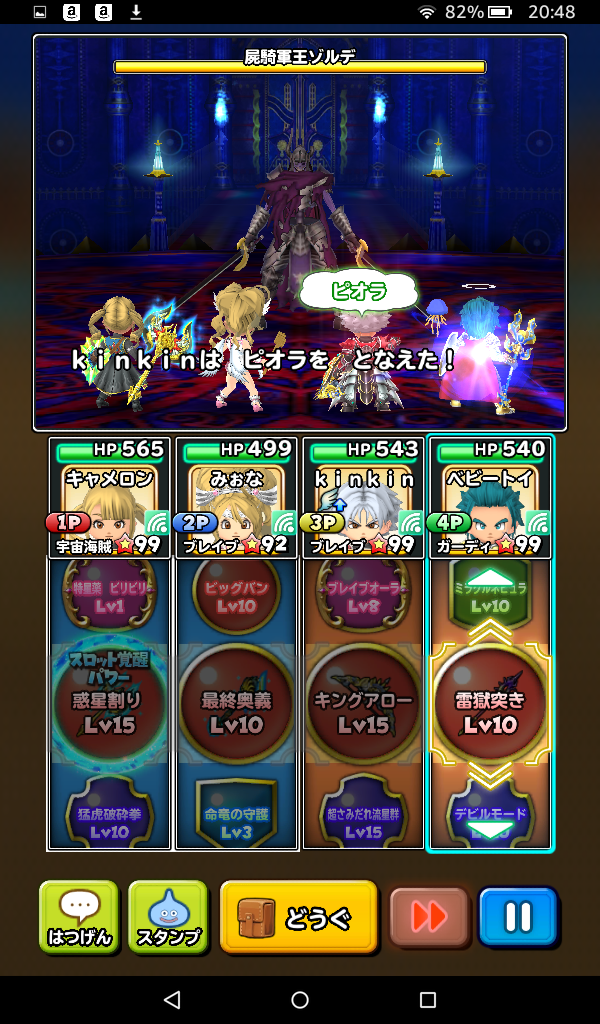Open the はつげん chat button

79,916
